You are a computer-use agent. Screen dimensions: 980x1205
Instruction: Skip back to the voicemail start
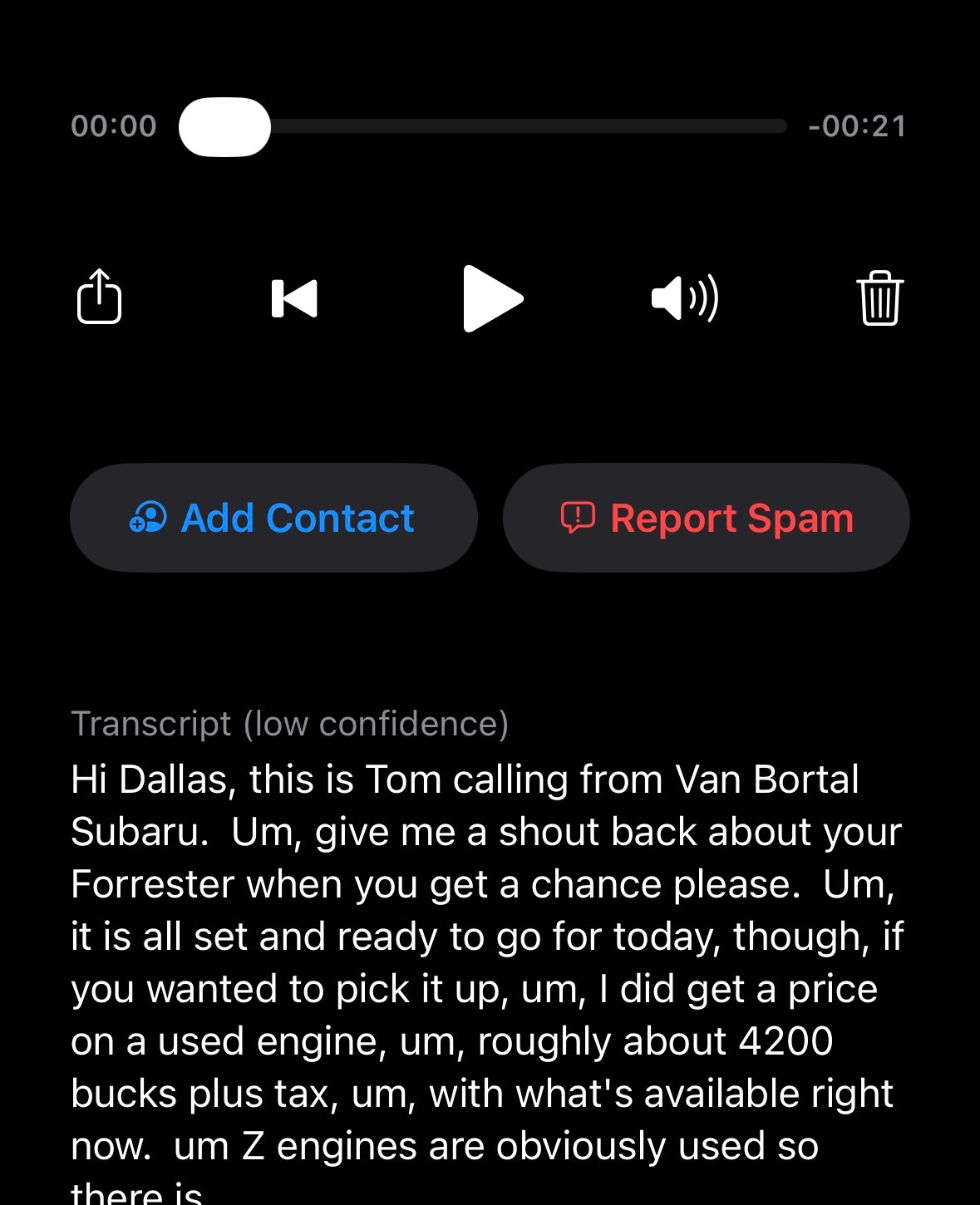[294, 298]
